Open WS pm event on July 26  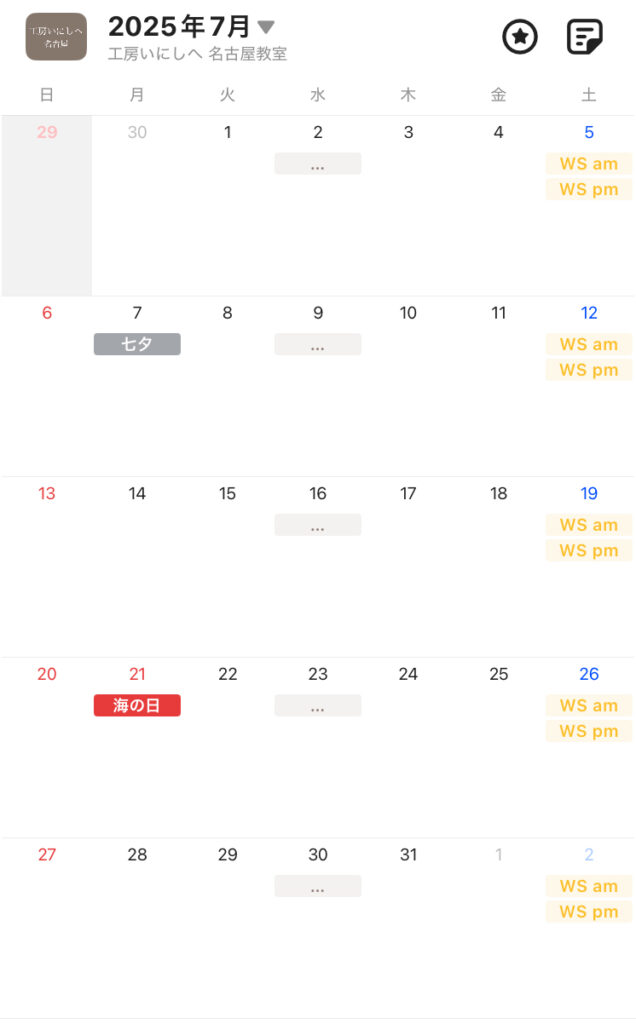point(589,731)
